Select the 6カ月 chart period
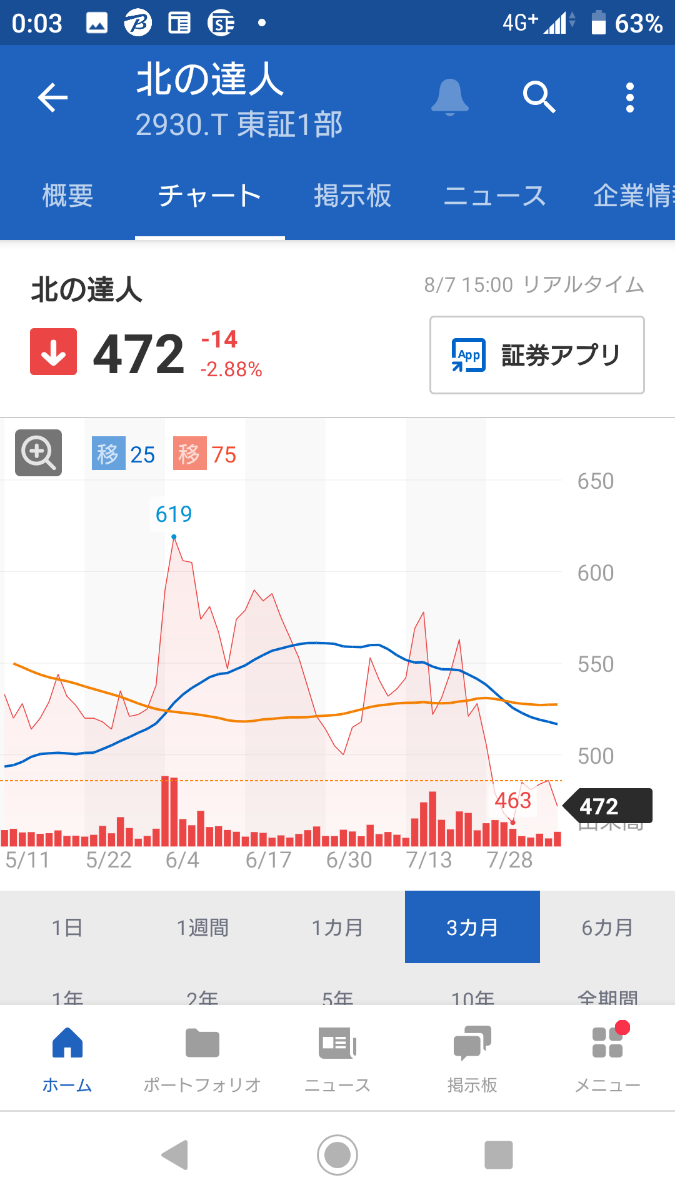This screenshot has height=1200, width=675. (607, 927)
